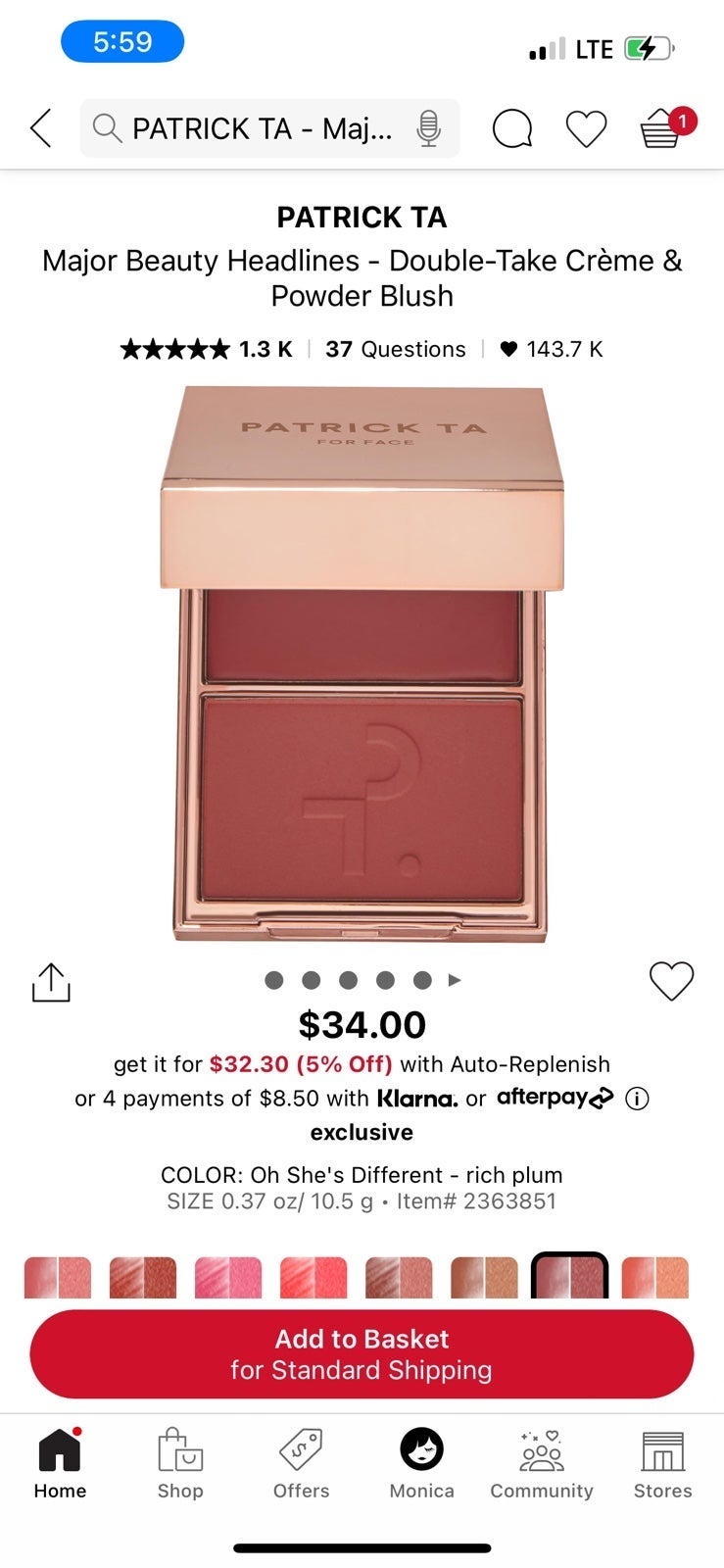This screenshot has height=1568, width=724.
Task: Select the first pink shade swatch
Action: [x=58, y=1278]
